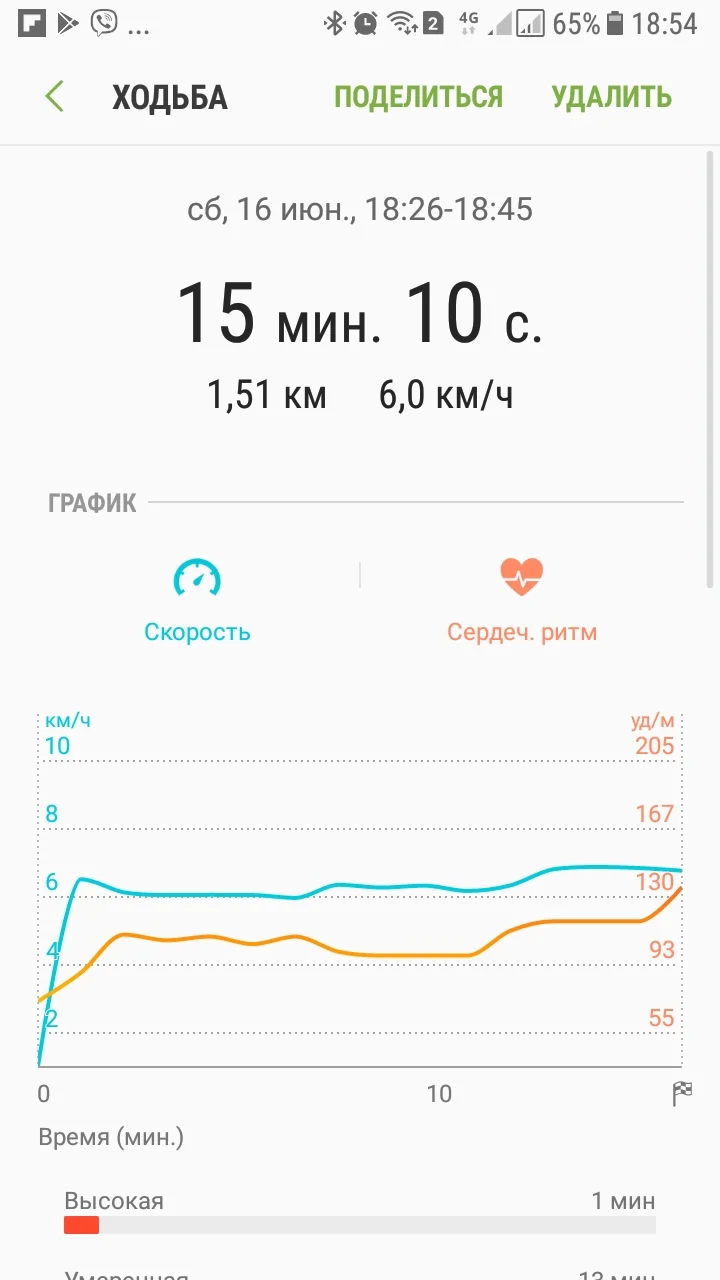Share this walking workout via Поделиться
This screenshot has height=1280, width=720.
click(x=418, y=97)
